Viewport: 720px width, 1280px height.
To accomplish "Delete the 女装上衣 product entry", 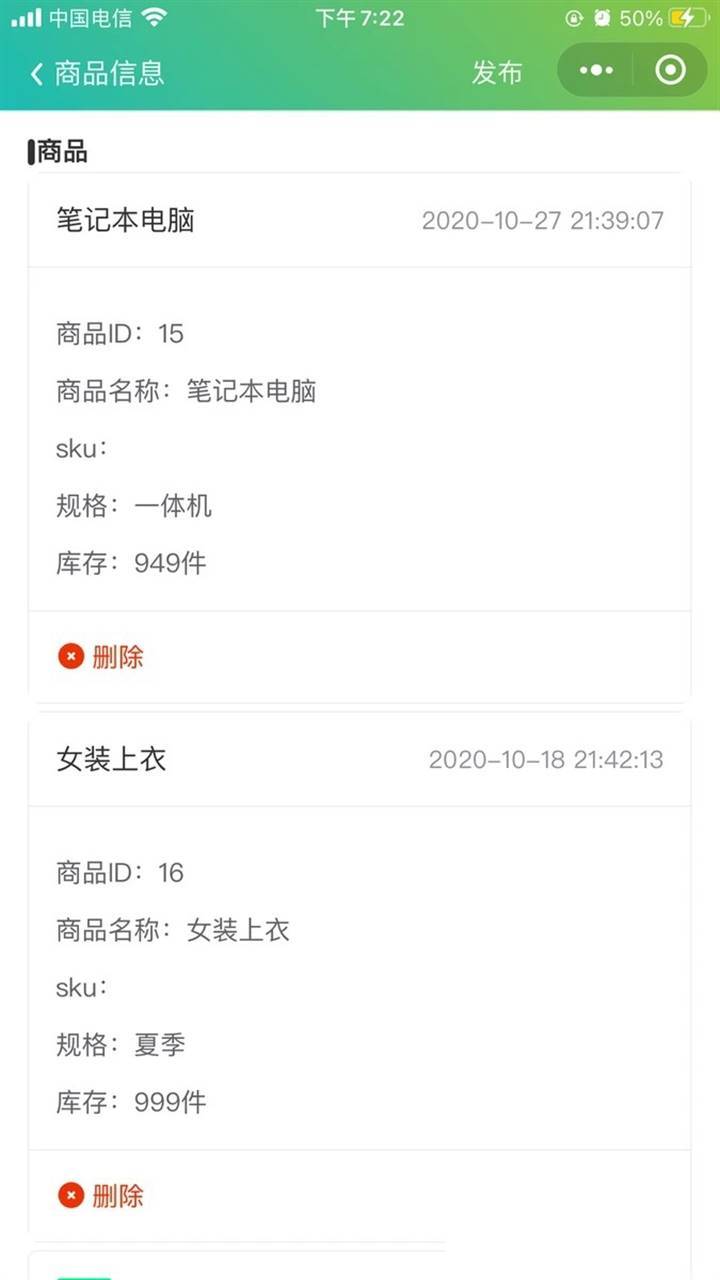I will pyautogui.click(x=118, y=1196).
